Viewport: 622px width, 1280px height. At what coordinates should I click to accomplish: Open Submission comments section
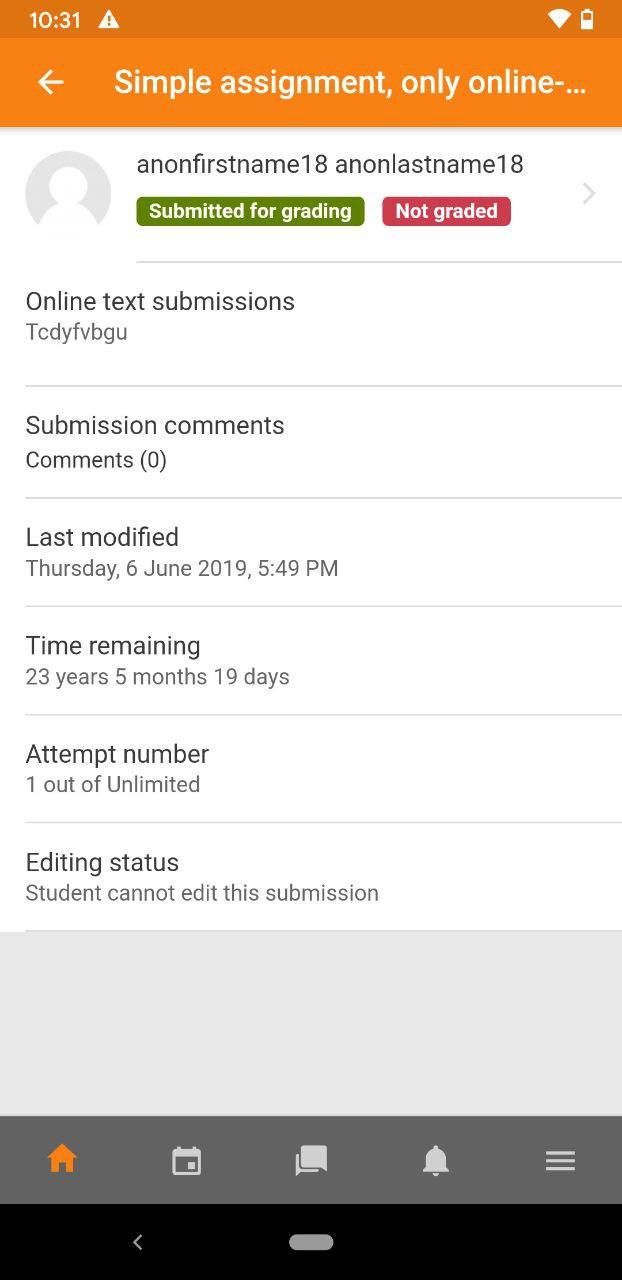[311, 442]
